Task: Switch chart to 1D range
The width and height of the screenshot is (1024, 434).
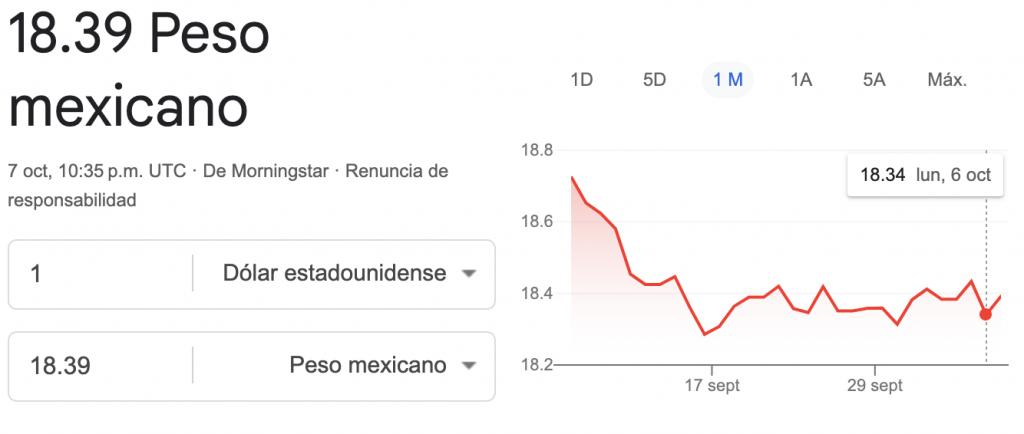Action: click(x=581, y=80)
